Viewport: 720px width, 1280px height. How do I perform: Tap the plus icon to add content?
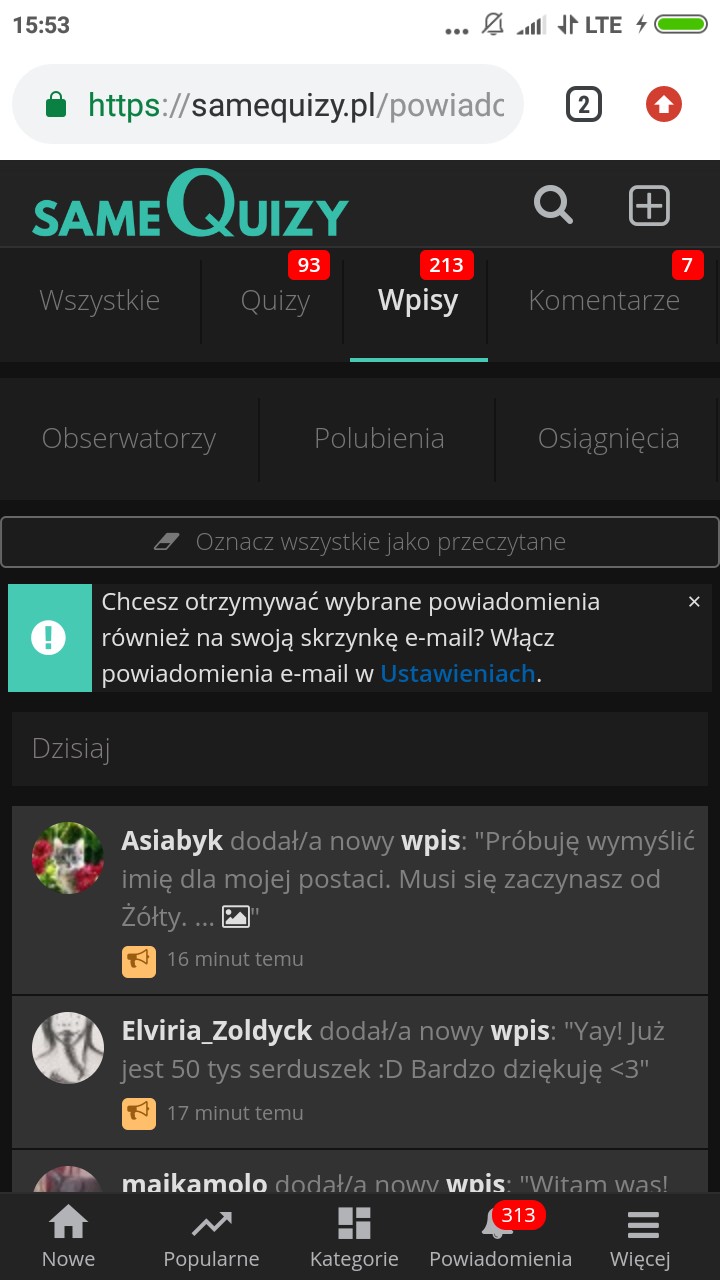coord(649,206)
